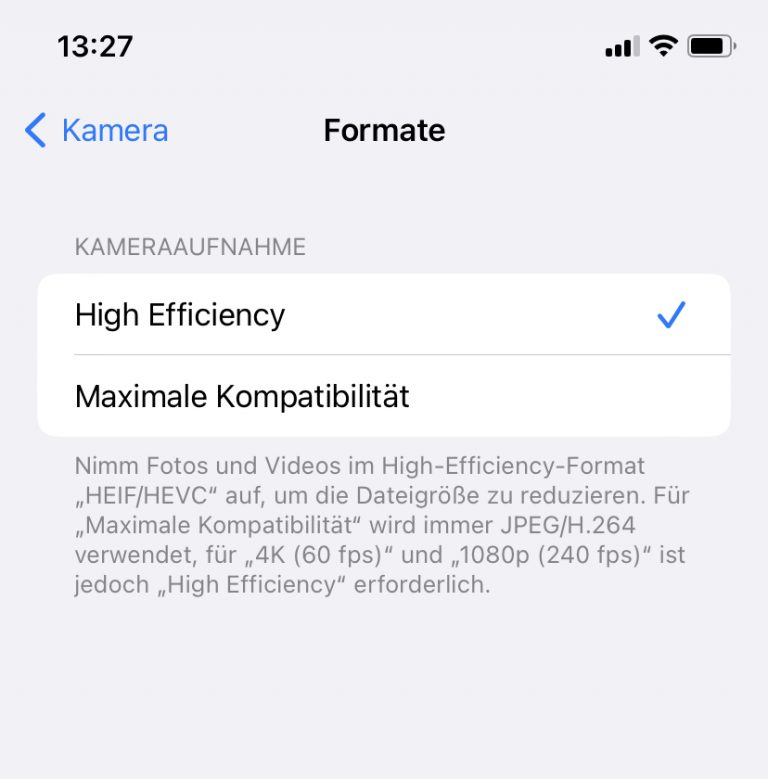Tap the blue checkmark next to High Efficiency
768x779 pixels.
[x=673, y=314]
